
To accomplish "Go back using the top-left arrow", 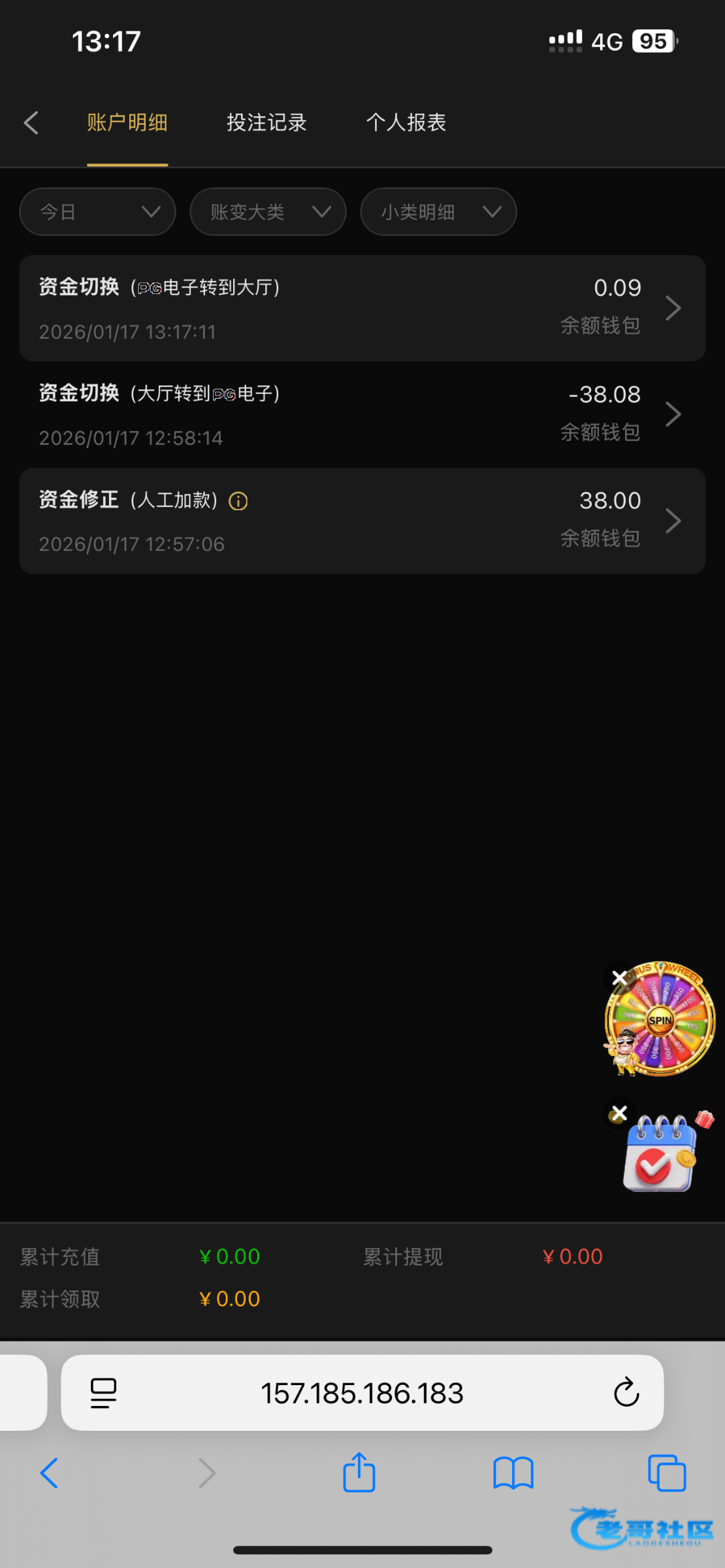I will [31, 123].
